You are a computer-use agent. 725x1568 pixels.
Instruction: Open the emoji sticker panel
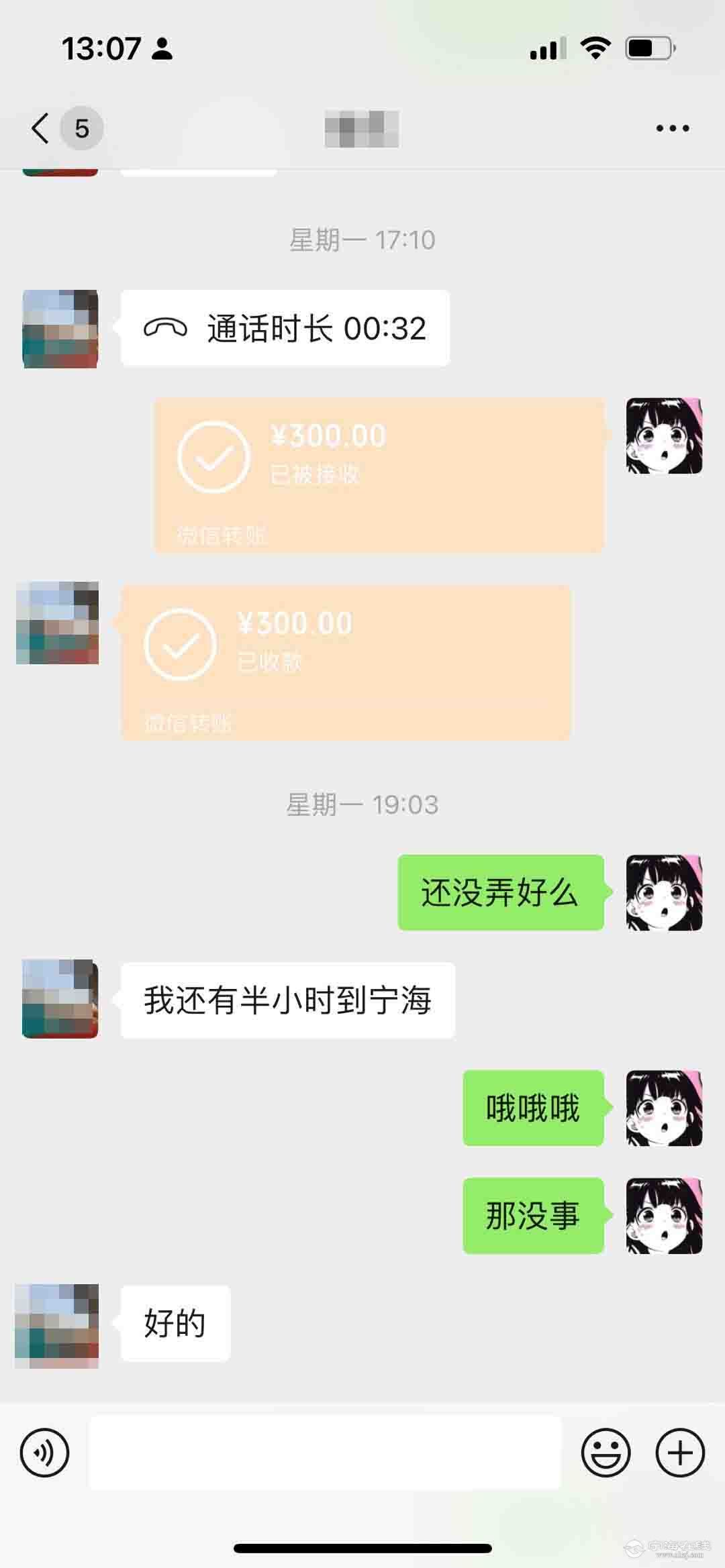coord(606,1453)
